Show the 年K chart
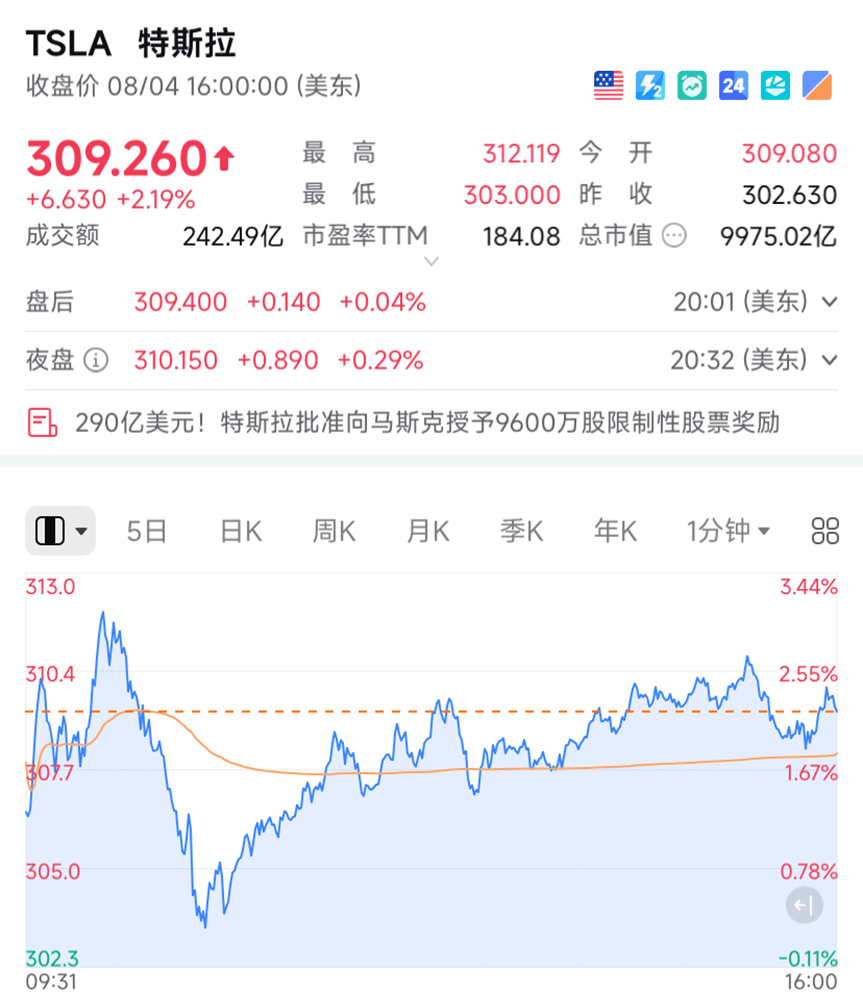The width and height of the screenshot is (863, 998). pos(614,531)
